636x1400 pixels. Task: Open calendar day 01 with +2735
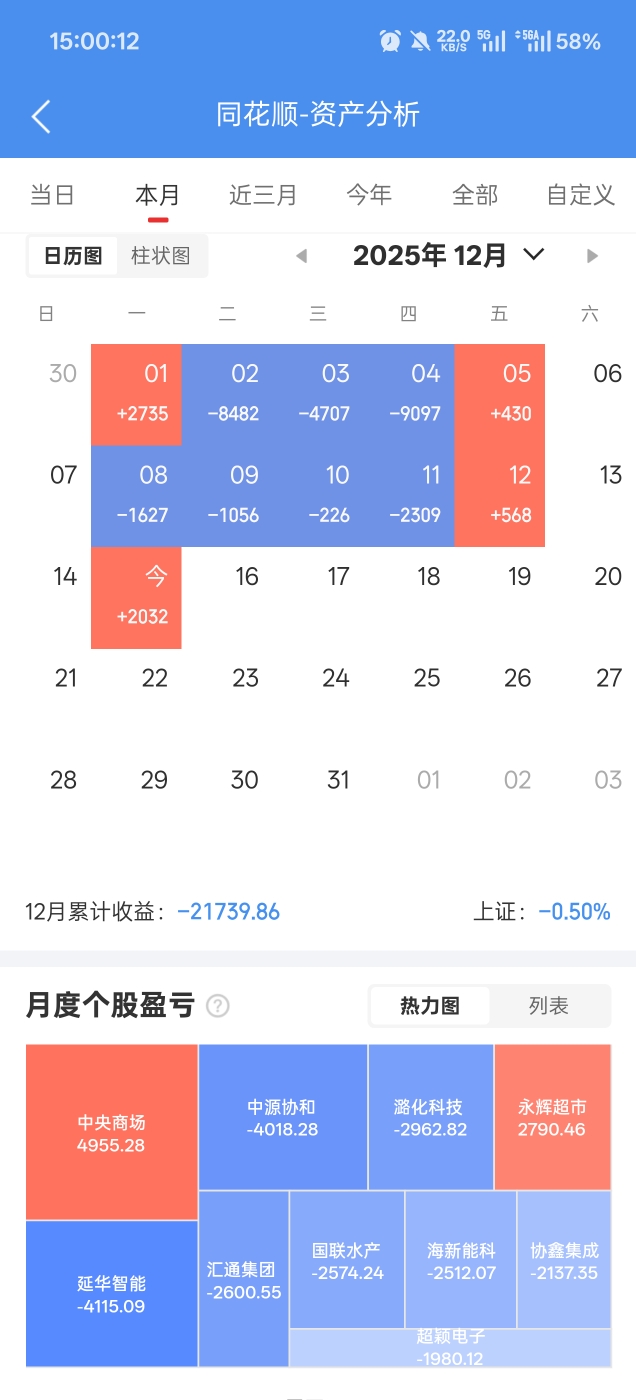click(137, 394)
